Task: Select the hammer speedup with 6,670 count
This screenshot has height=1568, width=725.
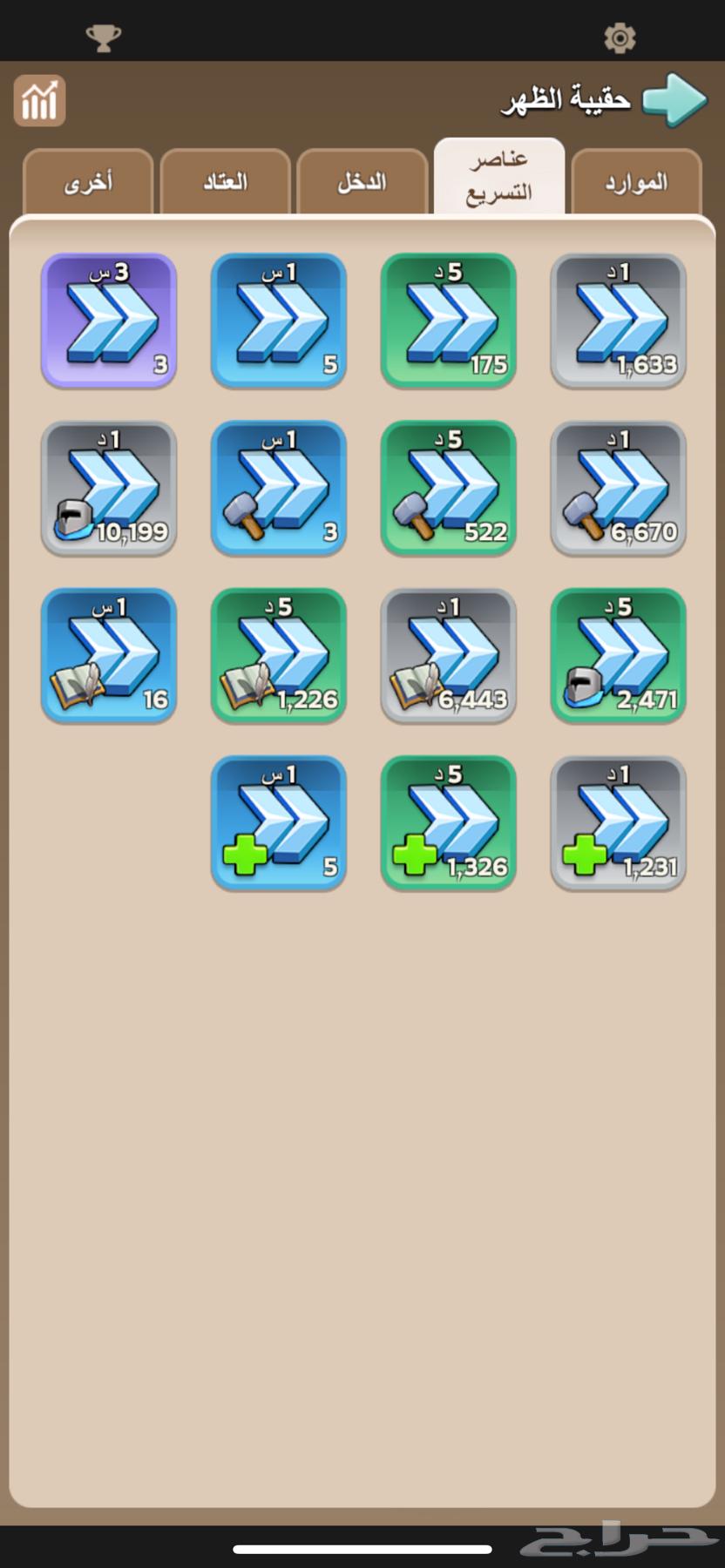Action: [x=618, y=488]
